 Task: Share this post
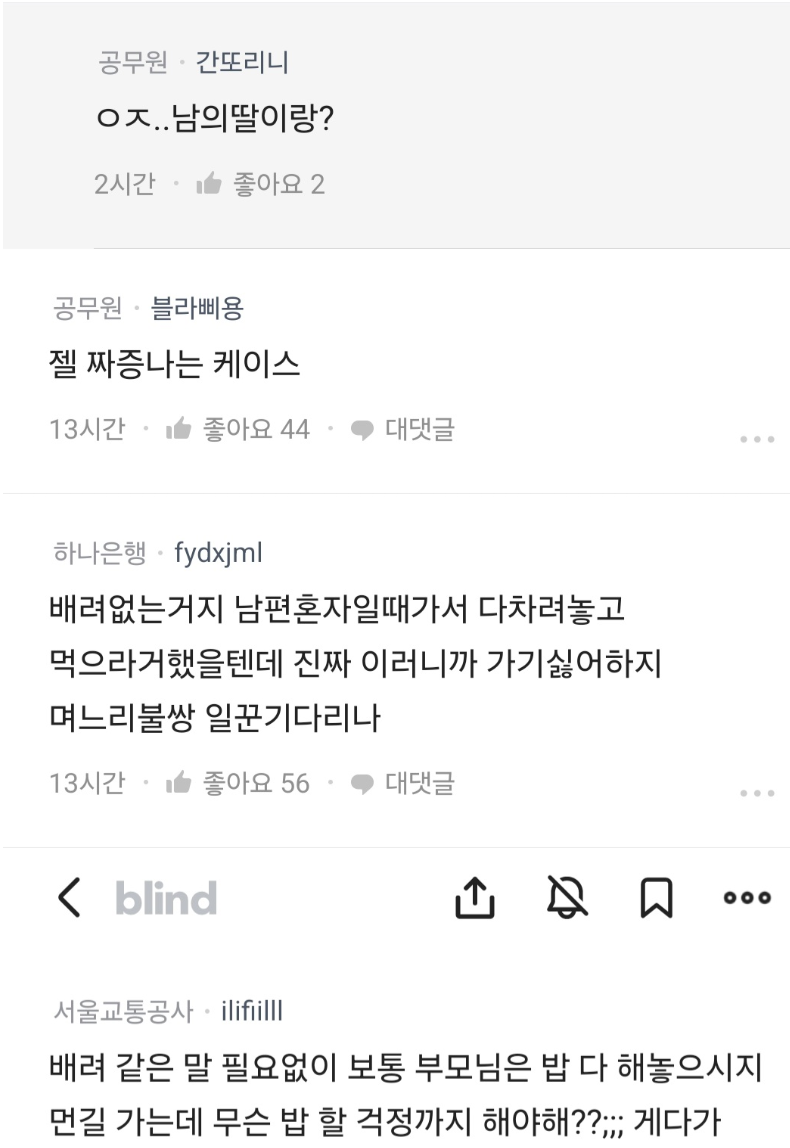(475, 898)
